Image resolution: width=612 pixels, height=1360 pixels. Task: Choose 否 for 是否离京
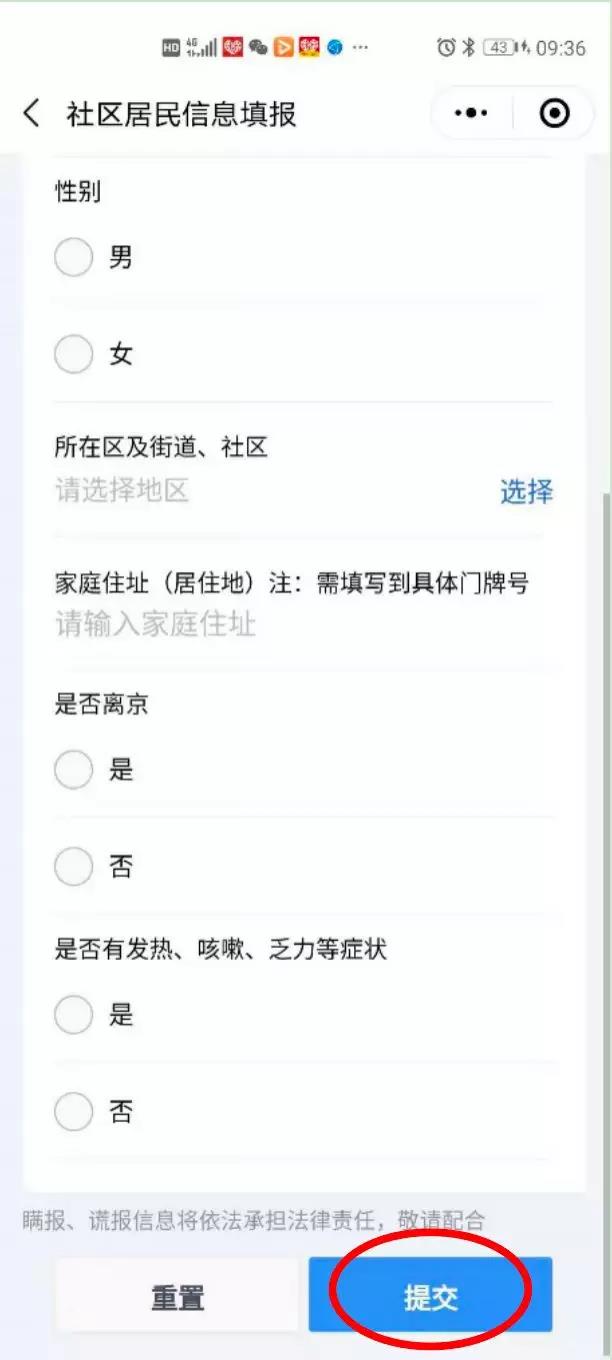74,866
